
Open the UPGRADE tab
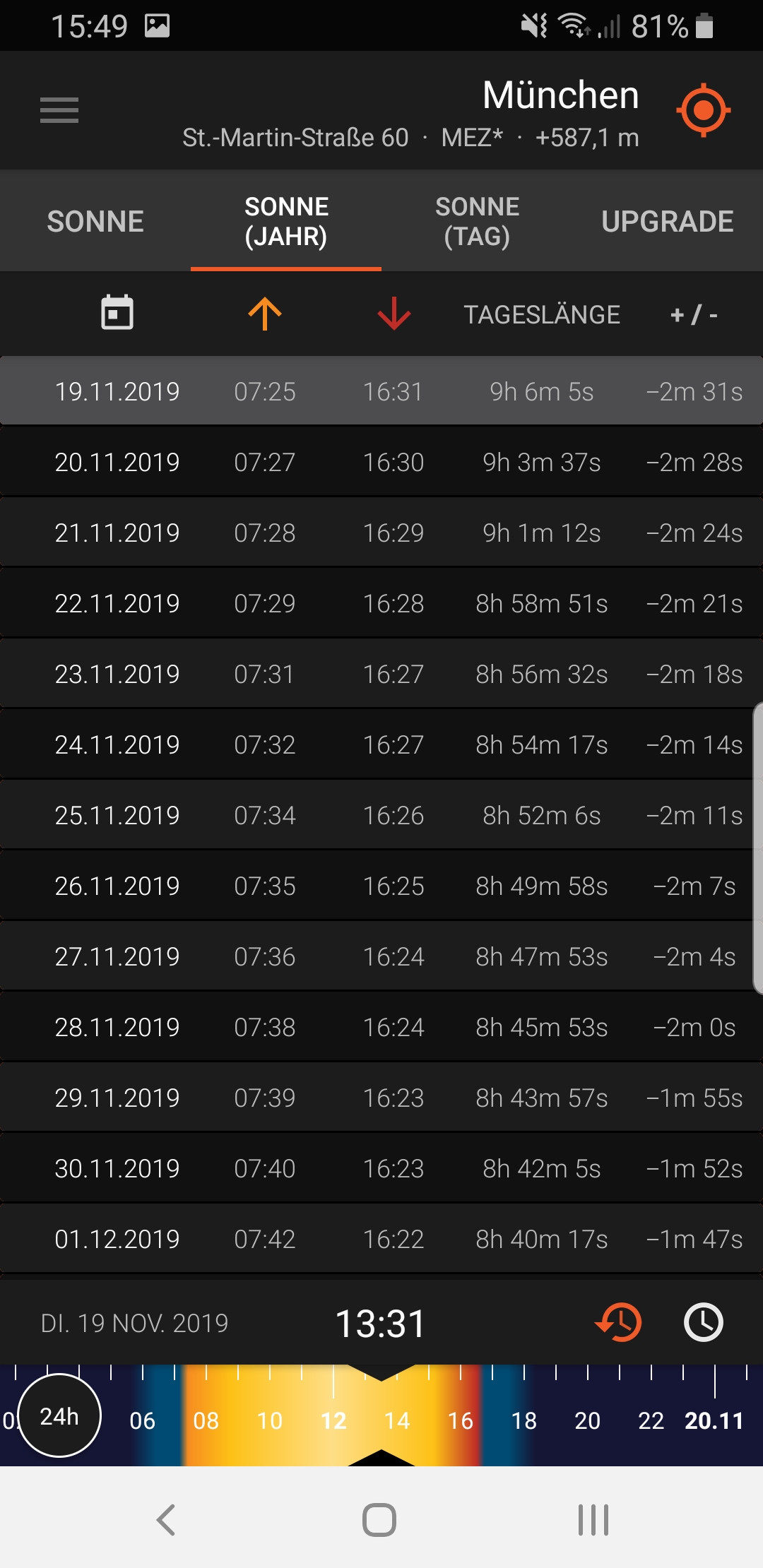668,221
